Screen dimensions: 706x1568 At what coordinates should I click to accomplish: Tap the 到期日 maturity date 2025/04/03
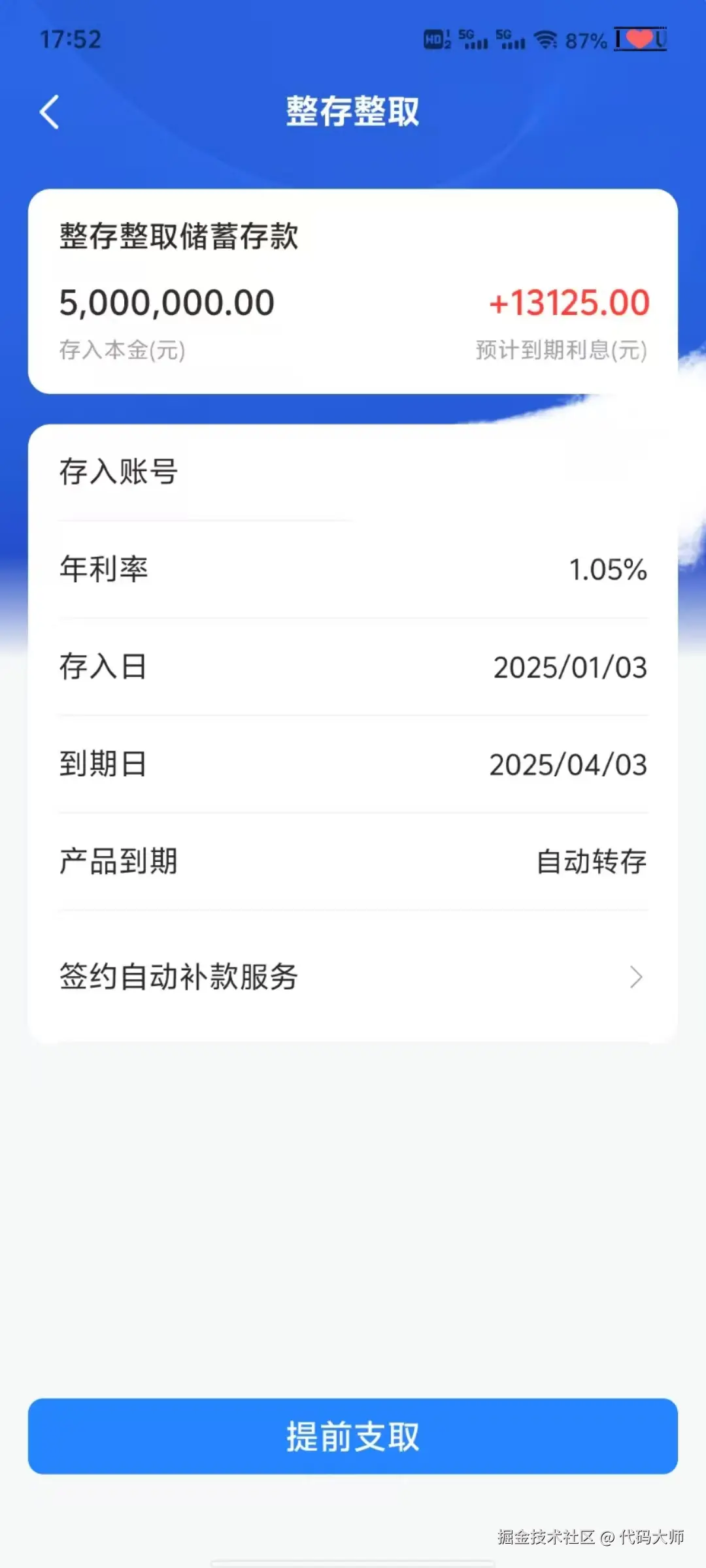[x=569, y=764]
